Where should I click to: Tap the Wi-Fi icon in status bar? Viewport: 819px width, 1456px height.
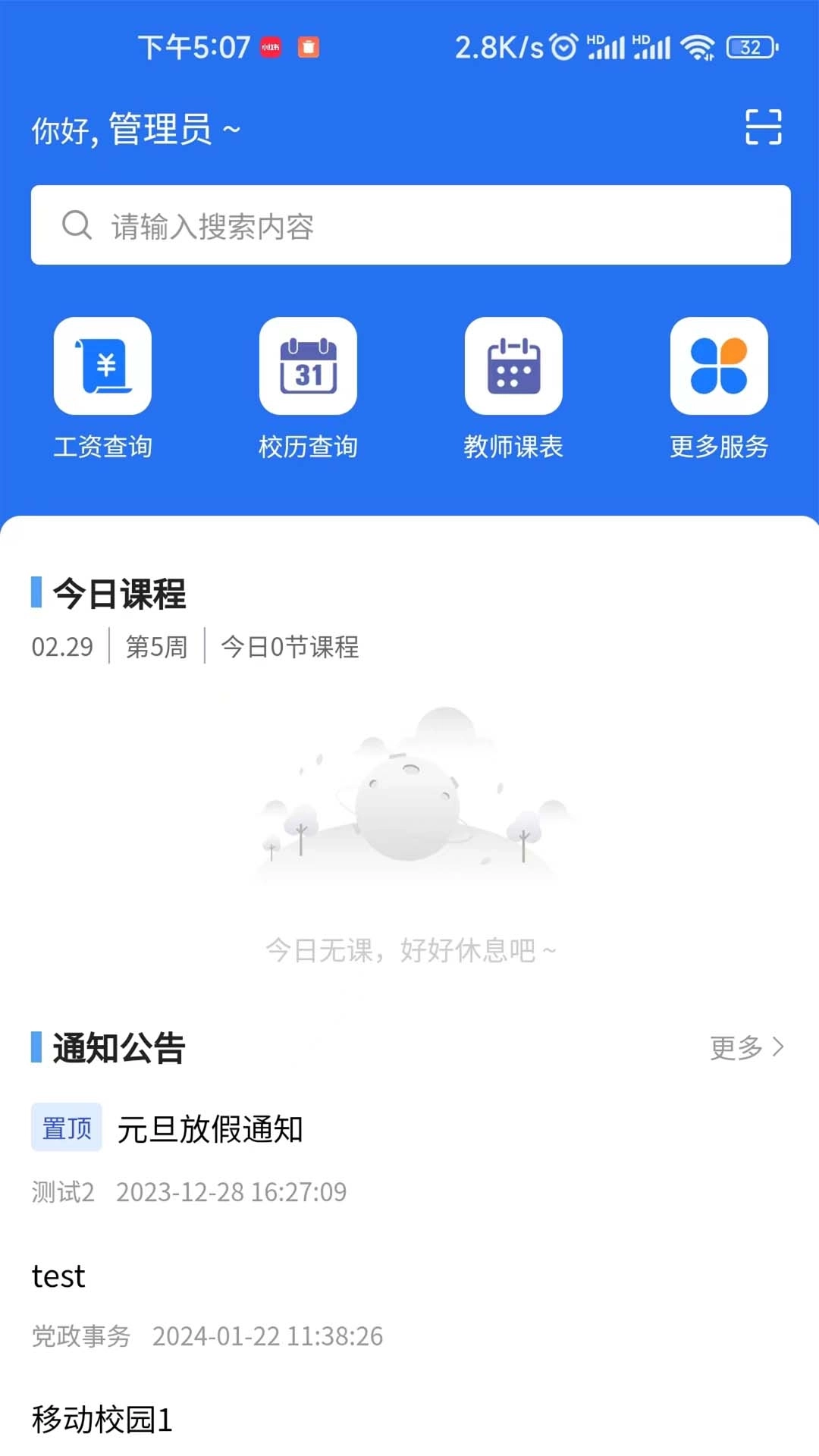point(698,47)
